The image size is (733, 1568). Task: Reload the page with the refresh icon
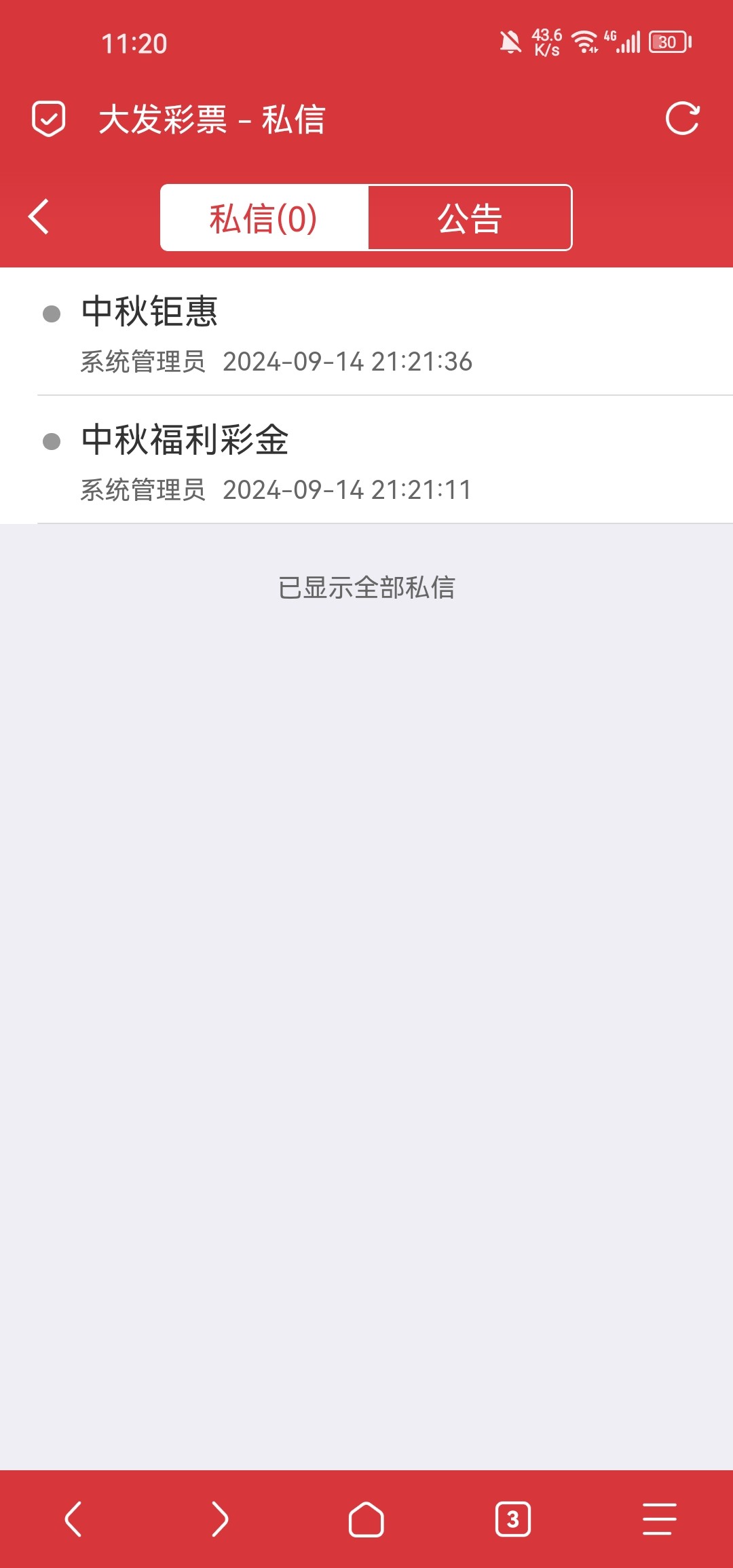[x=682, y=119]
